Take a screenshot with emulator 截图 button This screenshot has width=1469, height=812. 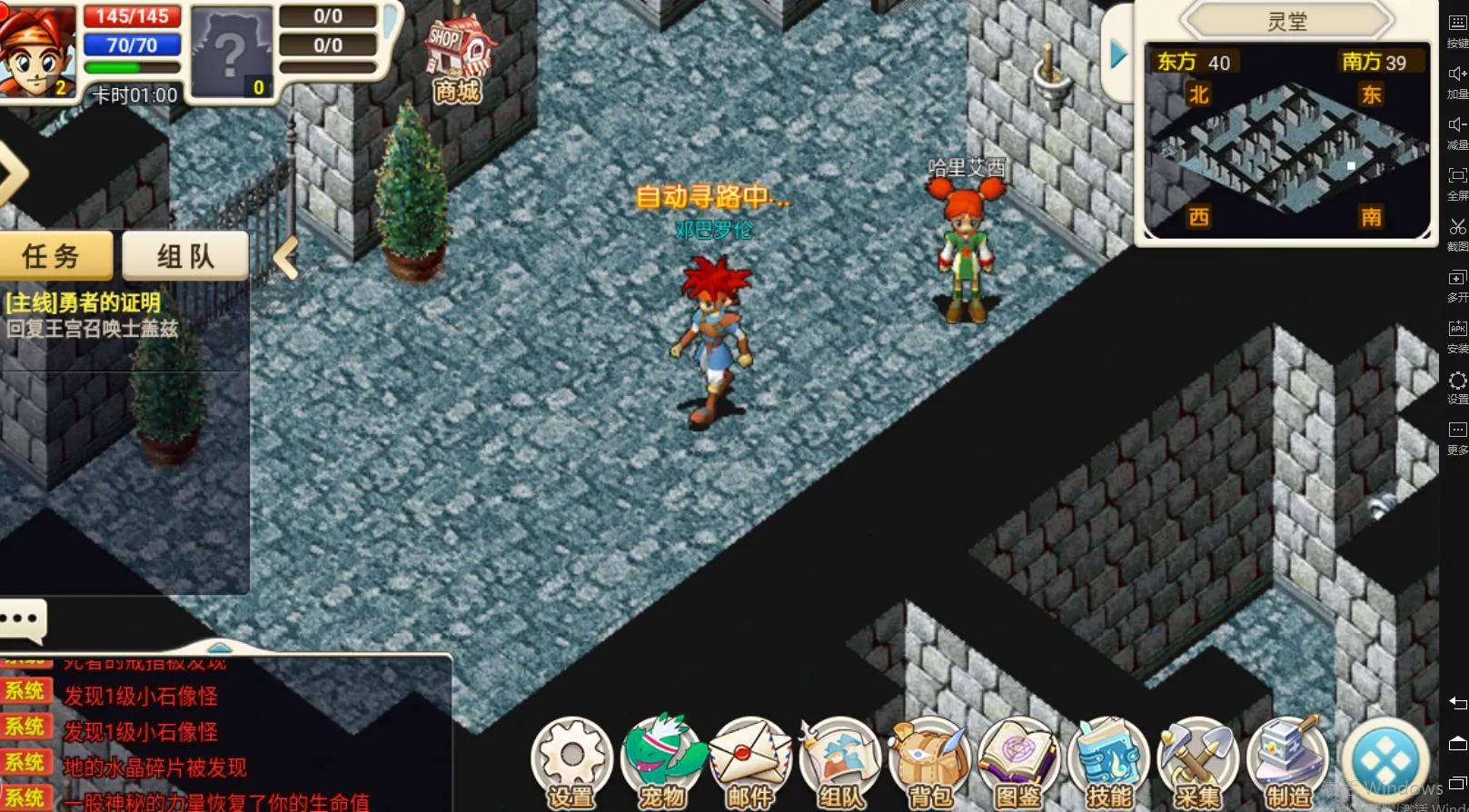click(1457, 231)
